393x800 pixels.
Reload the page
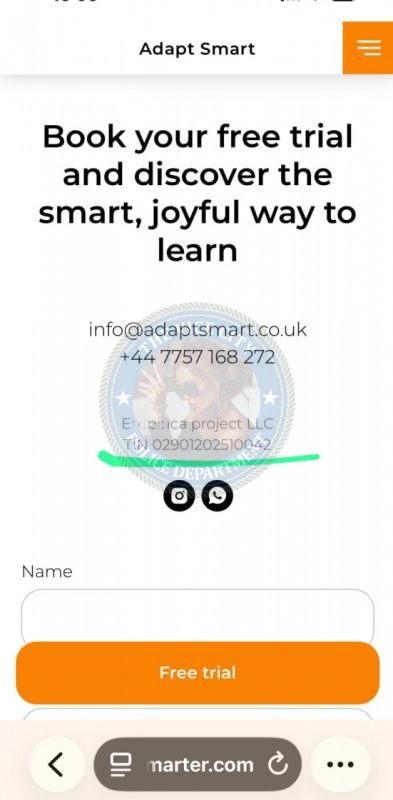point(279,764)
